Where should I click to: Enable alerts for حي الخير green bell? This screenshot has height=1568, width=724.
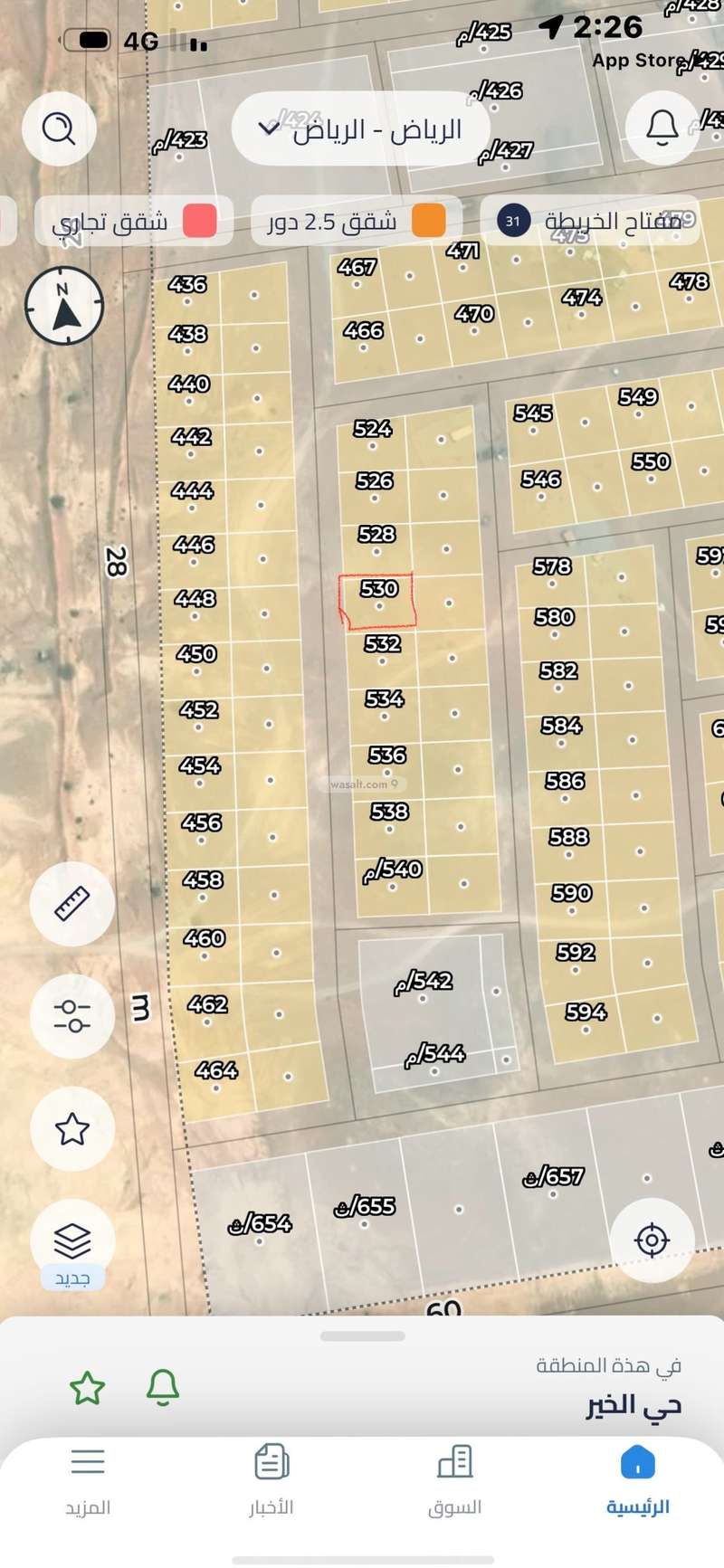point(163,1386)
